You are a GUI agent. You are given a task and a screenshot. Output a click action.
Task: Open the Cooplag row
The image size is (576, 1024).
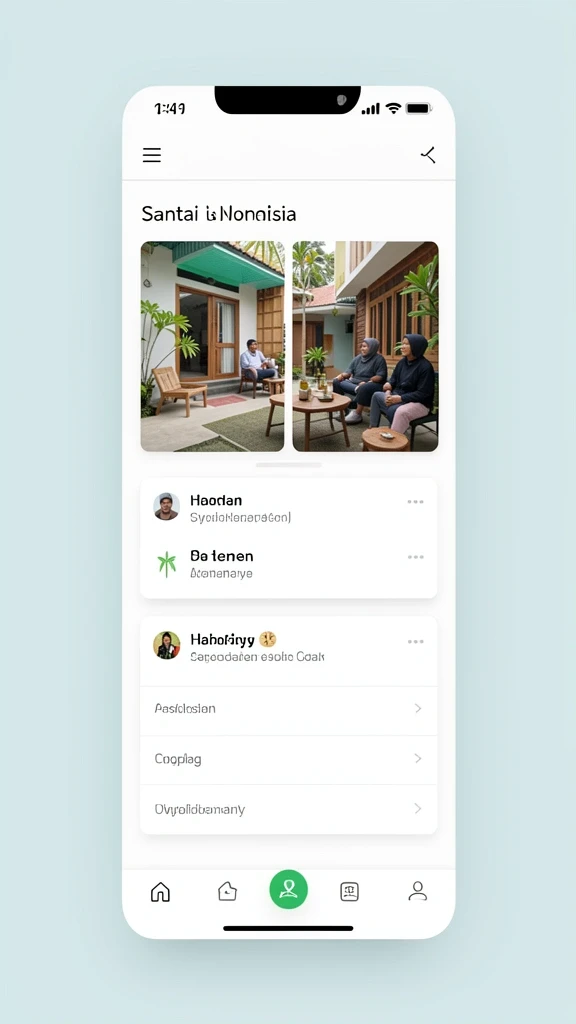pos(289,760)
